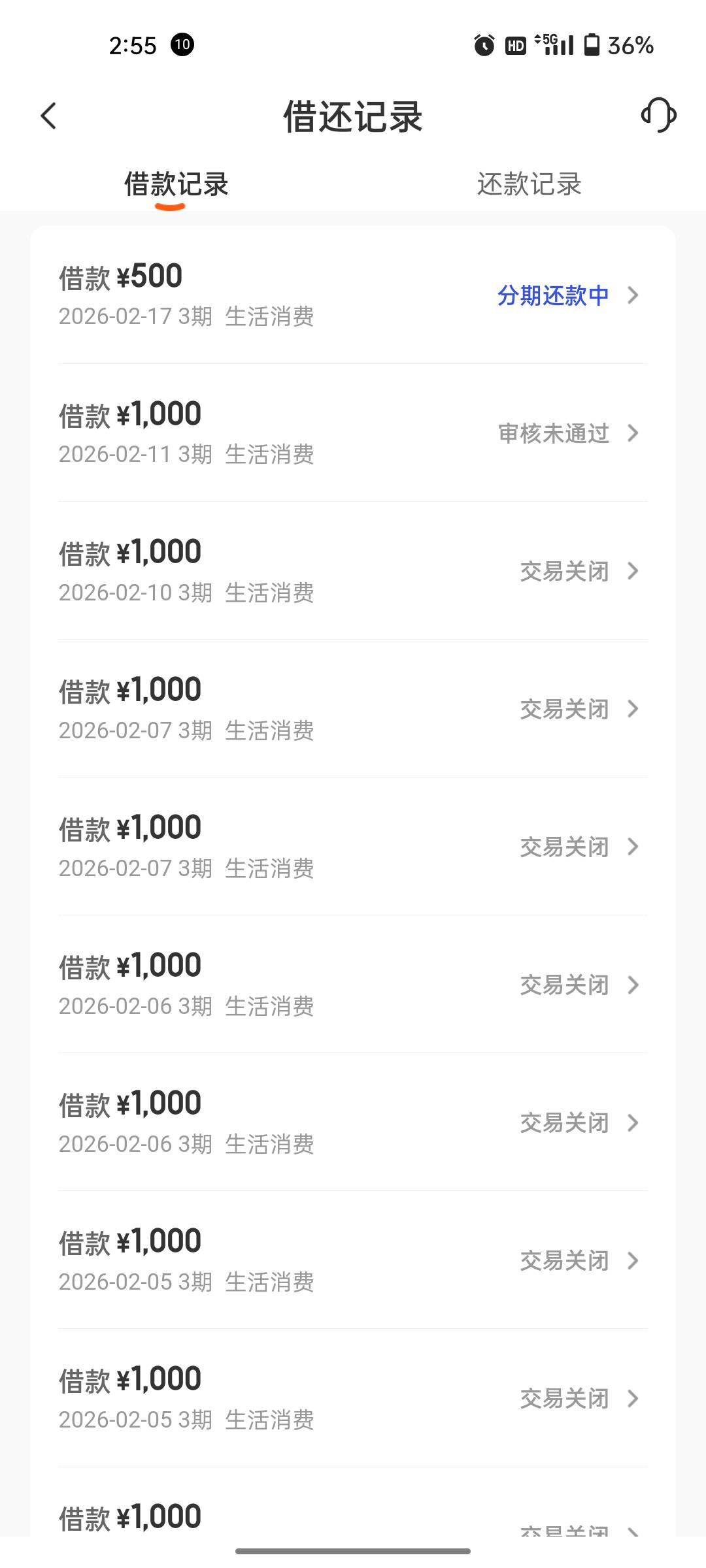Contact customer service via headset icon

click(658, 116)
